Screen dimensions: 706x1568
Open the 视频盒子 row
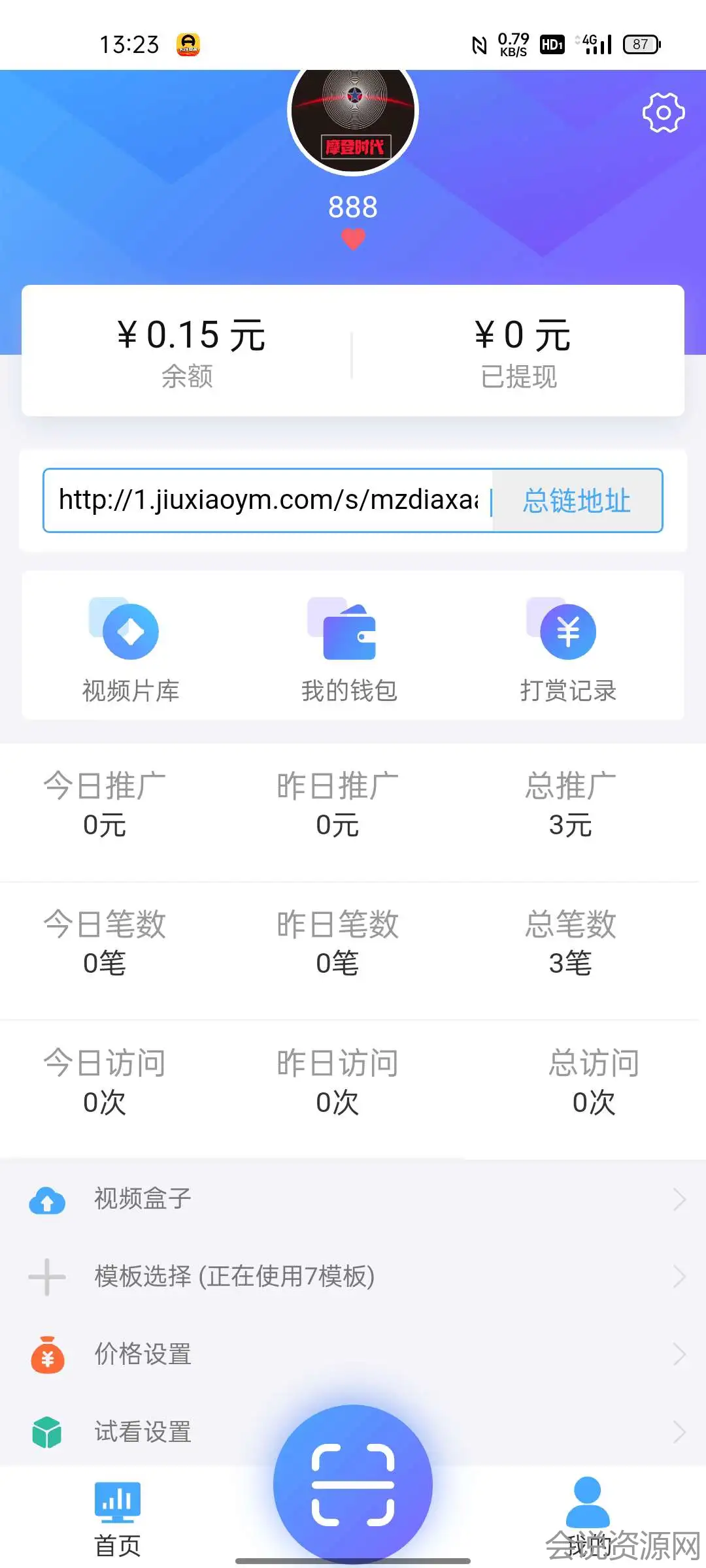coord(353,1200)
